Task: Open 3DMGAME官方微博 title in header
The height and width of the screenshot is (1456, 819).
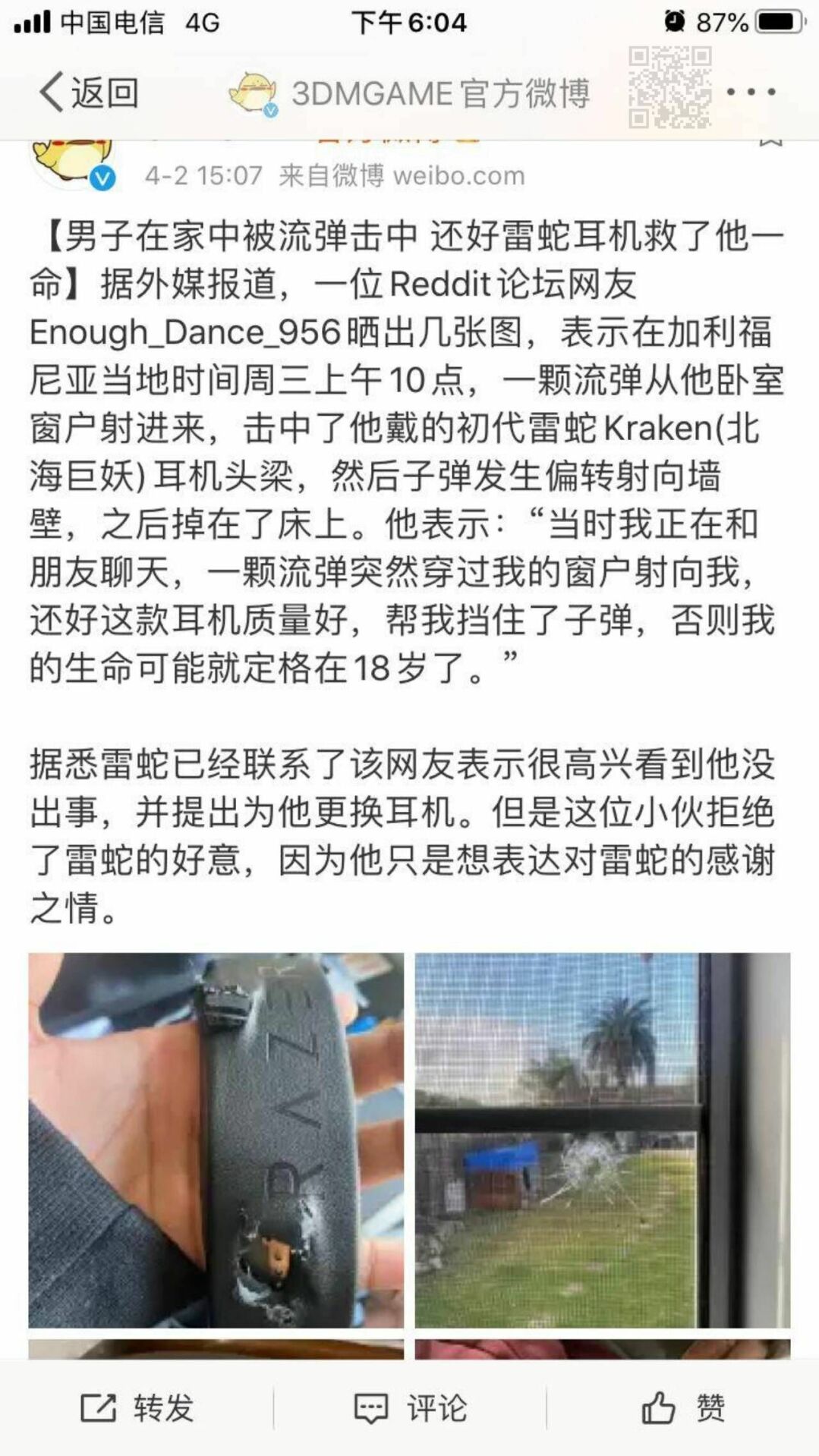Action: 440,93
